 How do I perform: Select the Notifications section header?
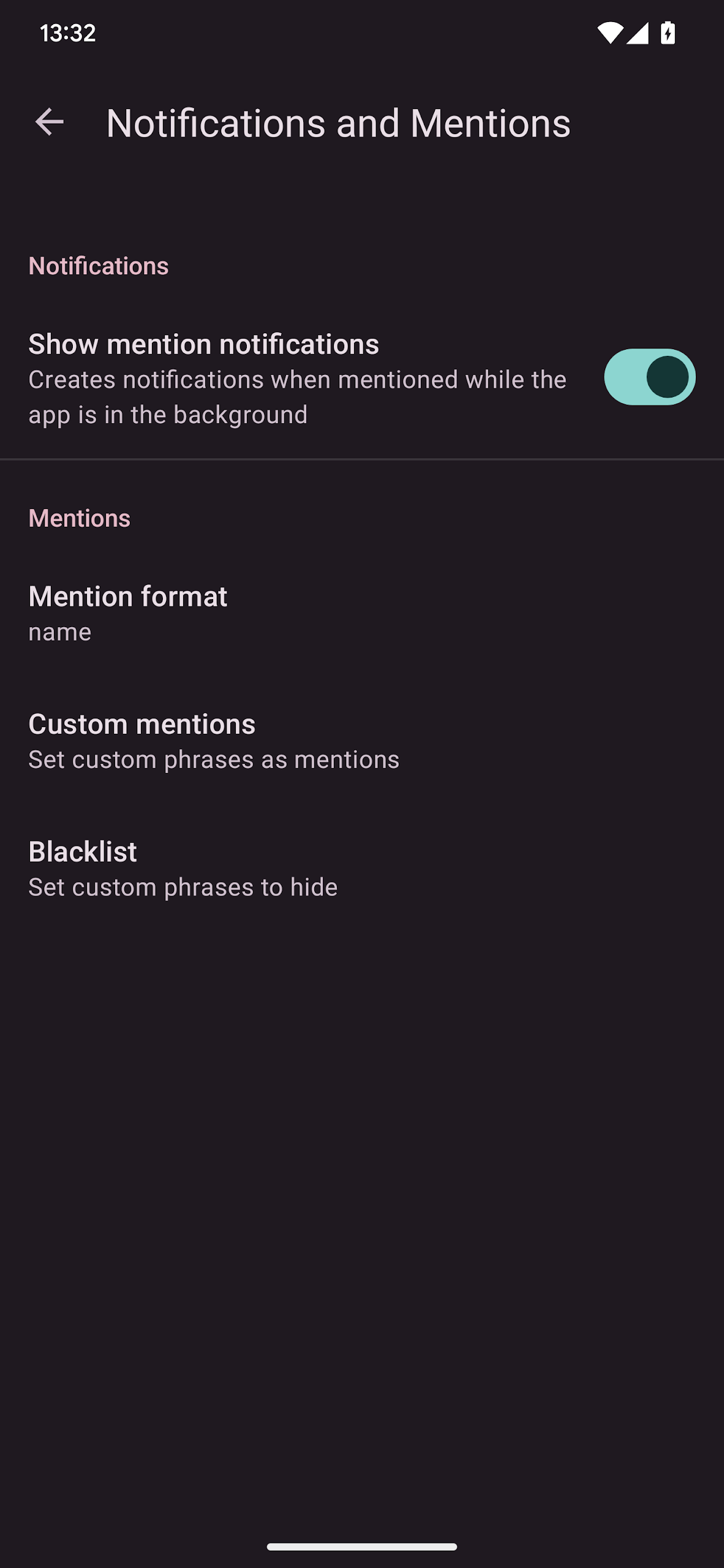pos(99,266)
